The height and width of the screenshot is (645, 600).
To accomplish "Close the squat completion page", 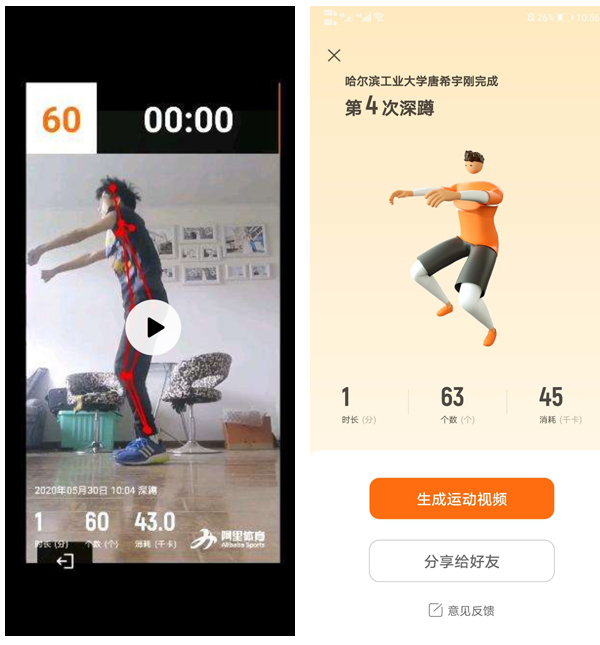I will (334, 56).
